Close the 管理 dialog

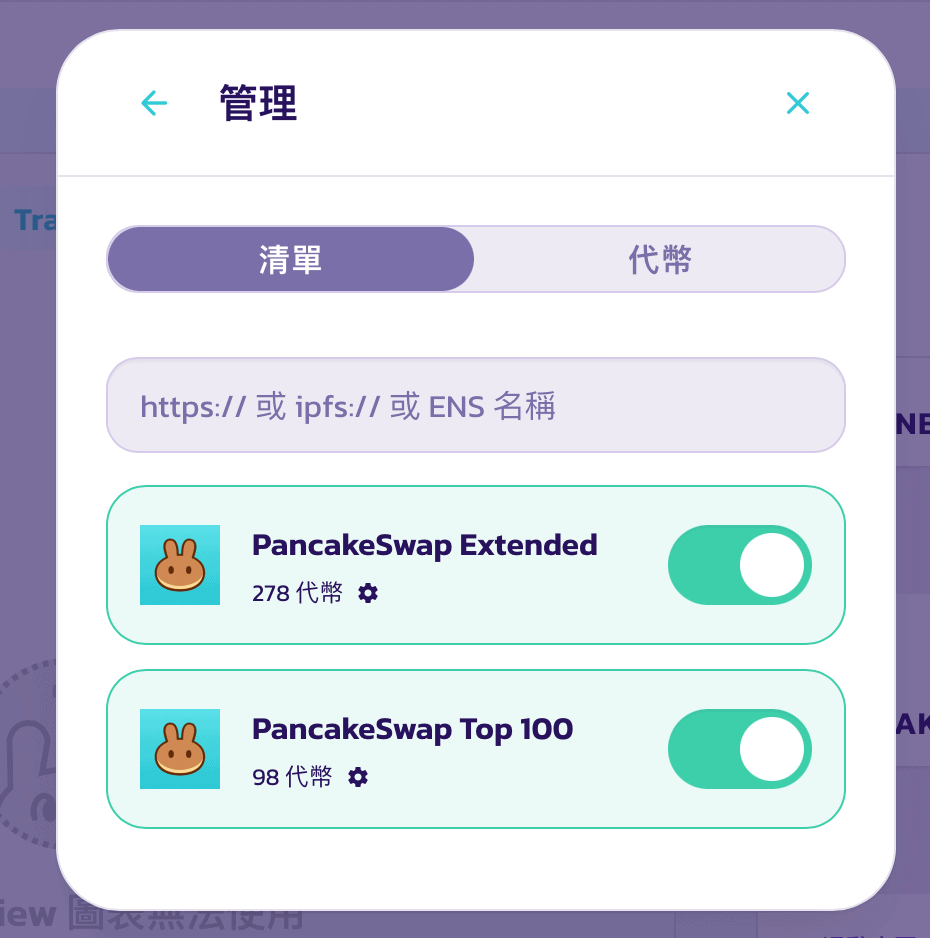point(797,103)
